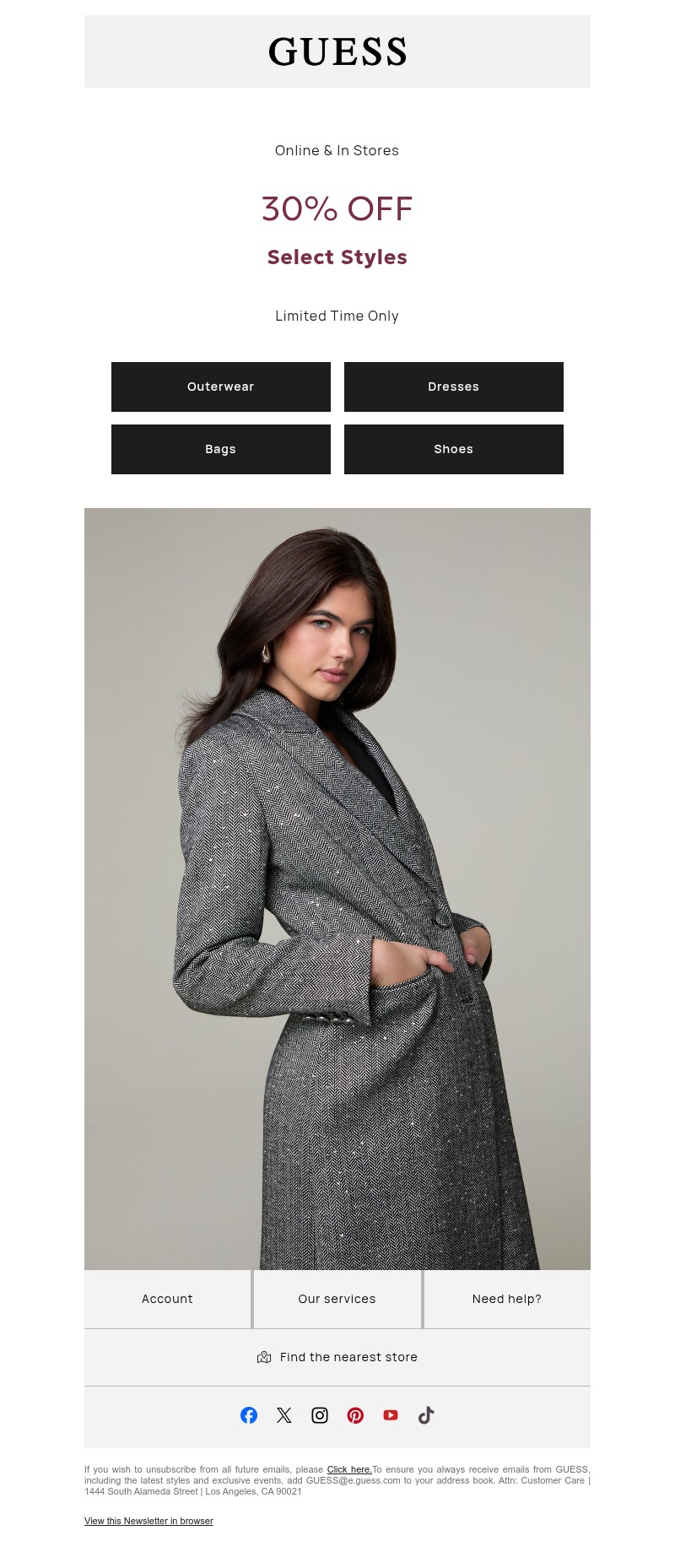The width and height of the screenshot is (675, 1568).
Task: Open the model in herringbone coat image
Action: pos(337,888)
